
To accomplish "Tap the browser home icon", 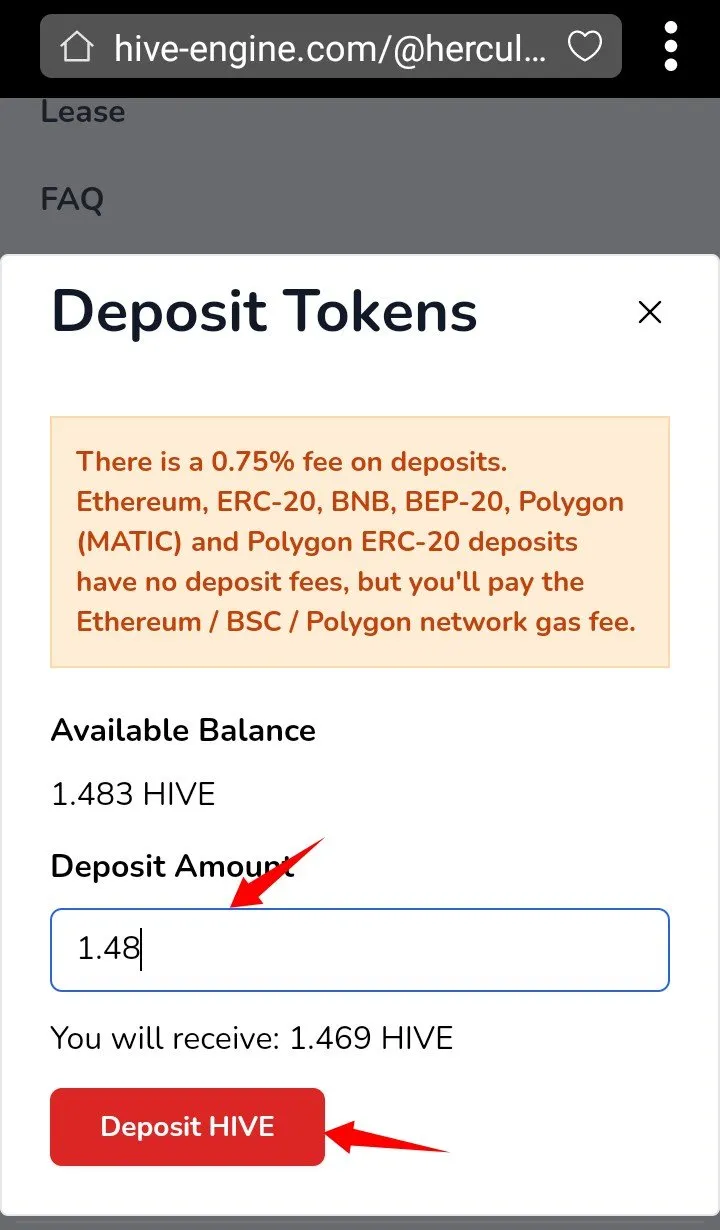I will tap(77, 46).
